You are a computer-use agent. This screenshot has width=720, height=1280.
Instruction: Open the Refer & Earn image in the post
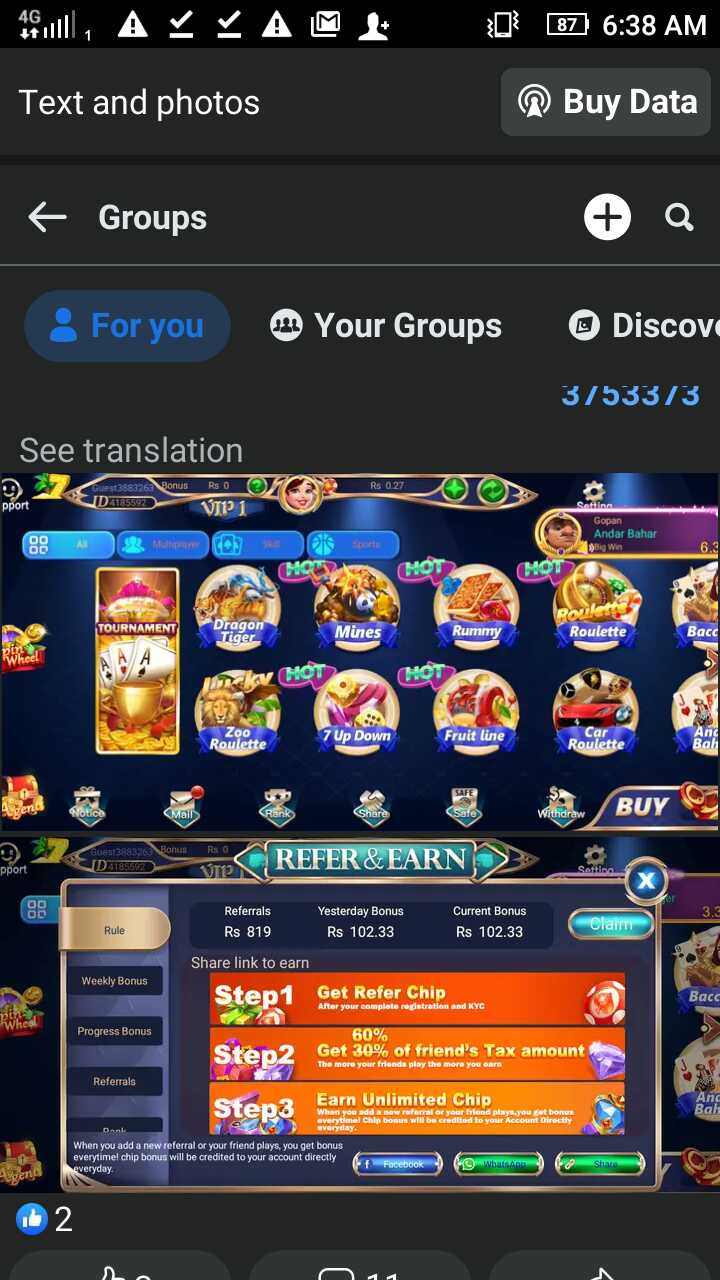[x=360, y=1014]
